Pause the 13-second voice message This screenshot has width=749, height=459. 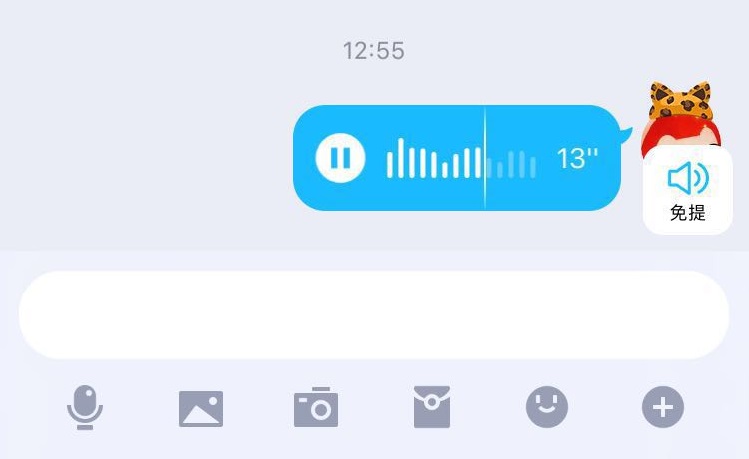pyautogui.click(x=340, y=158)
